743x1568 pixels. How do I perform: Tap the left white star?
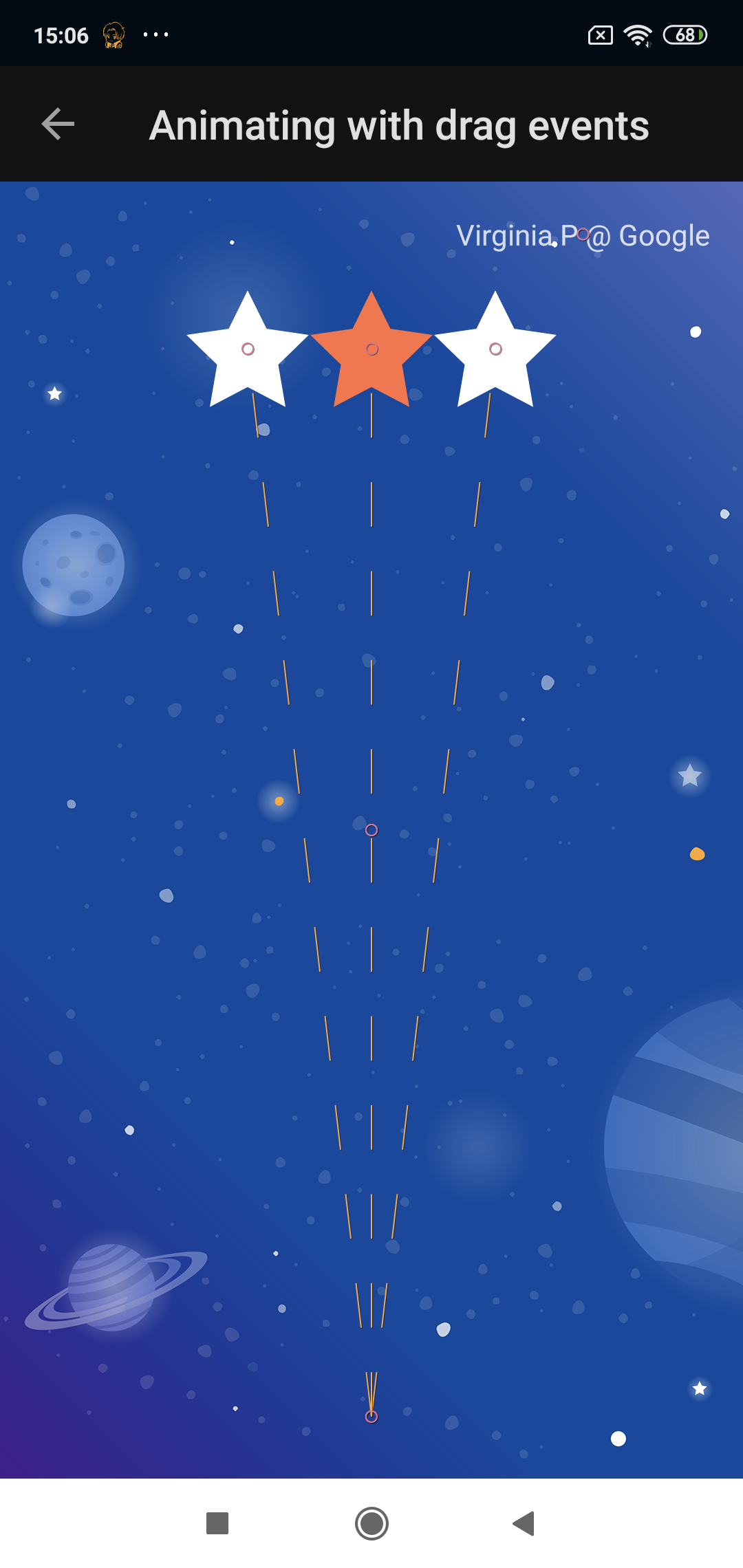point(248,352)
